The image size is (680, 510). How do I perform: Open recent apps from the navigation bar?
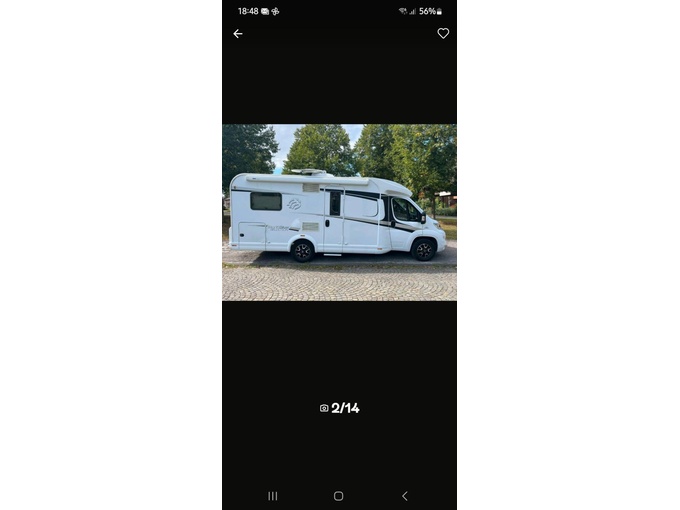pyautogui.click(x=273, y=496)
